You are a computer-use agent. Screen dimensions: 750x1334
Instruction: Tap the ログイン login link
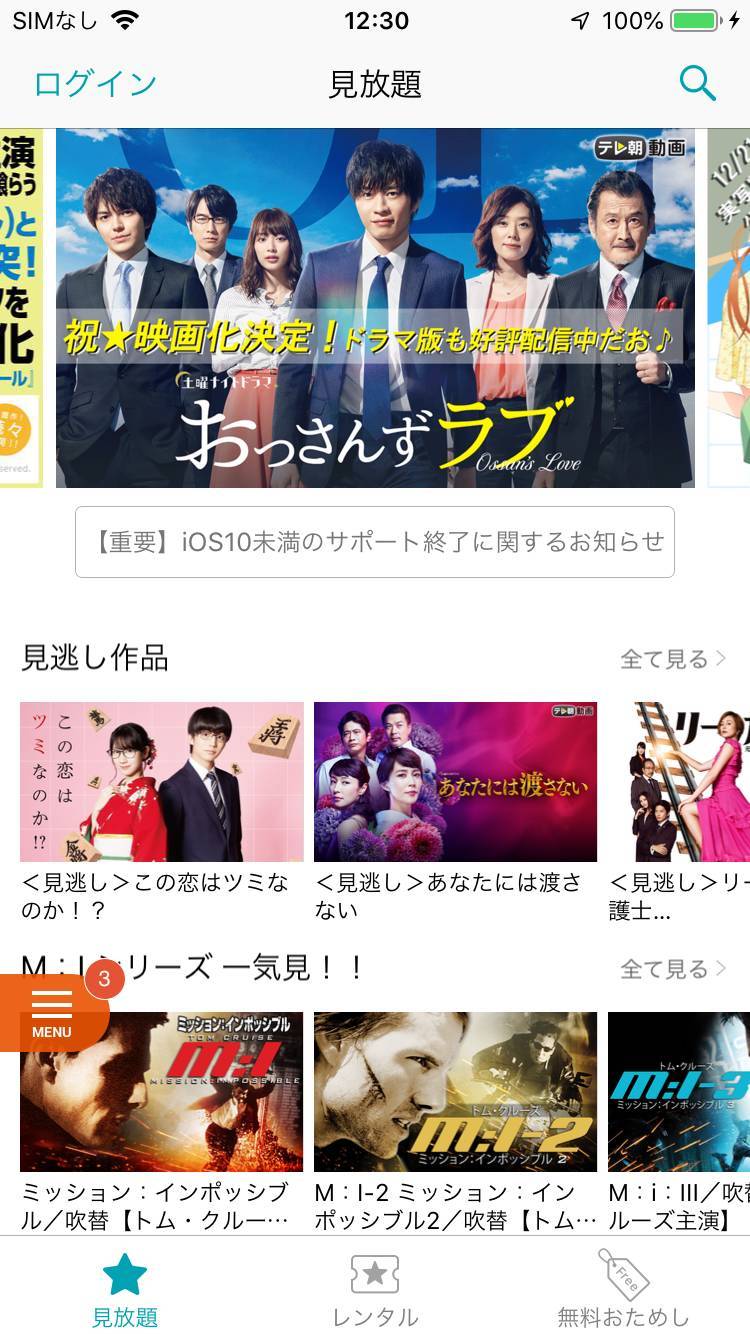coord(95,84)
